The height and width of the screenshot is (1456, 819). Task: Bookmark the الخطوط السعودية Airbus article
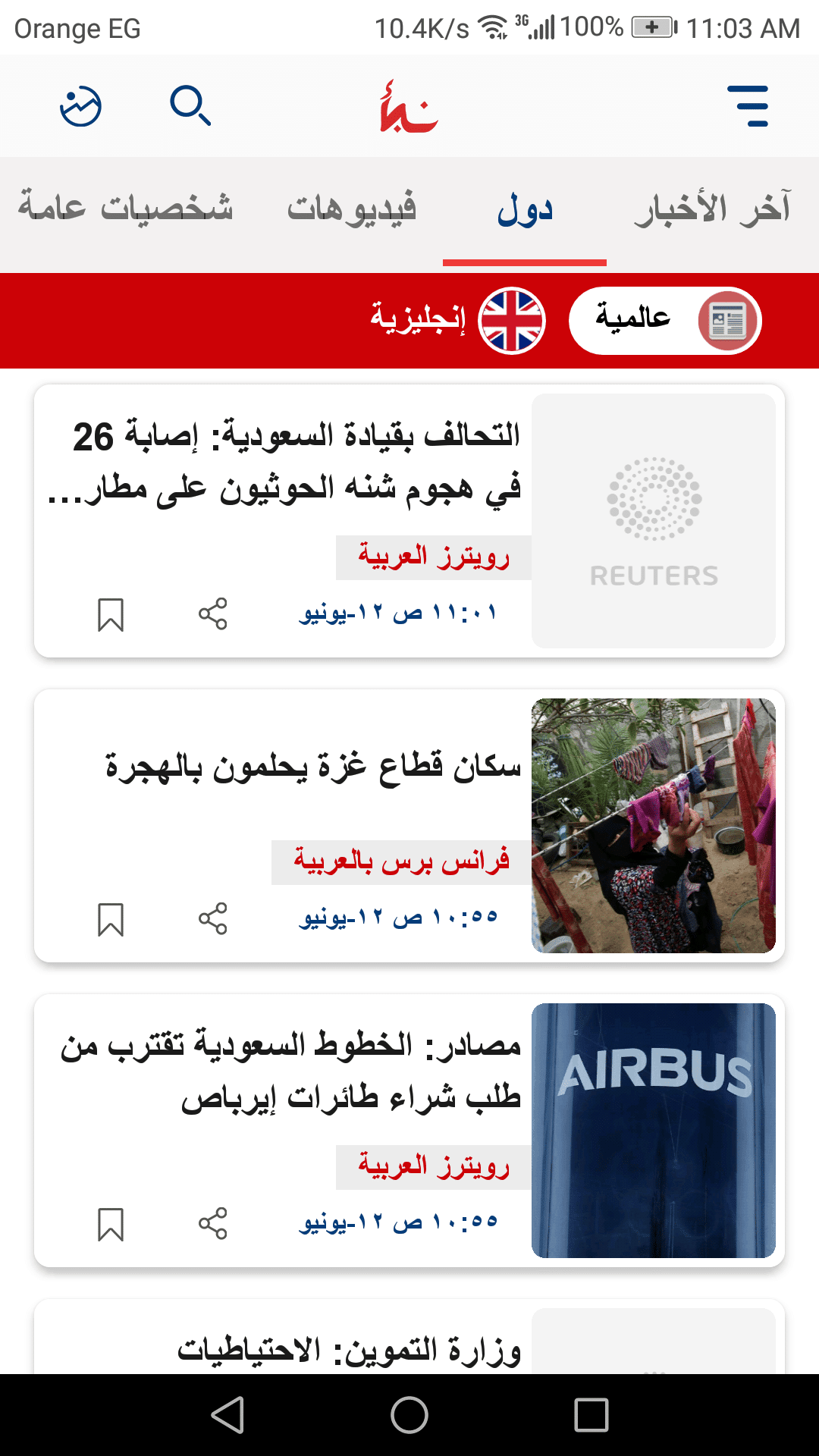pyautogui.click(x=111, y=1224)
